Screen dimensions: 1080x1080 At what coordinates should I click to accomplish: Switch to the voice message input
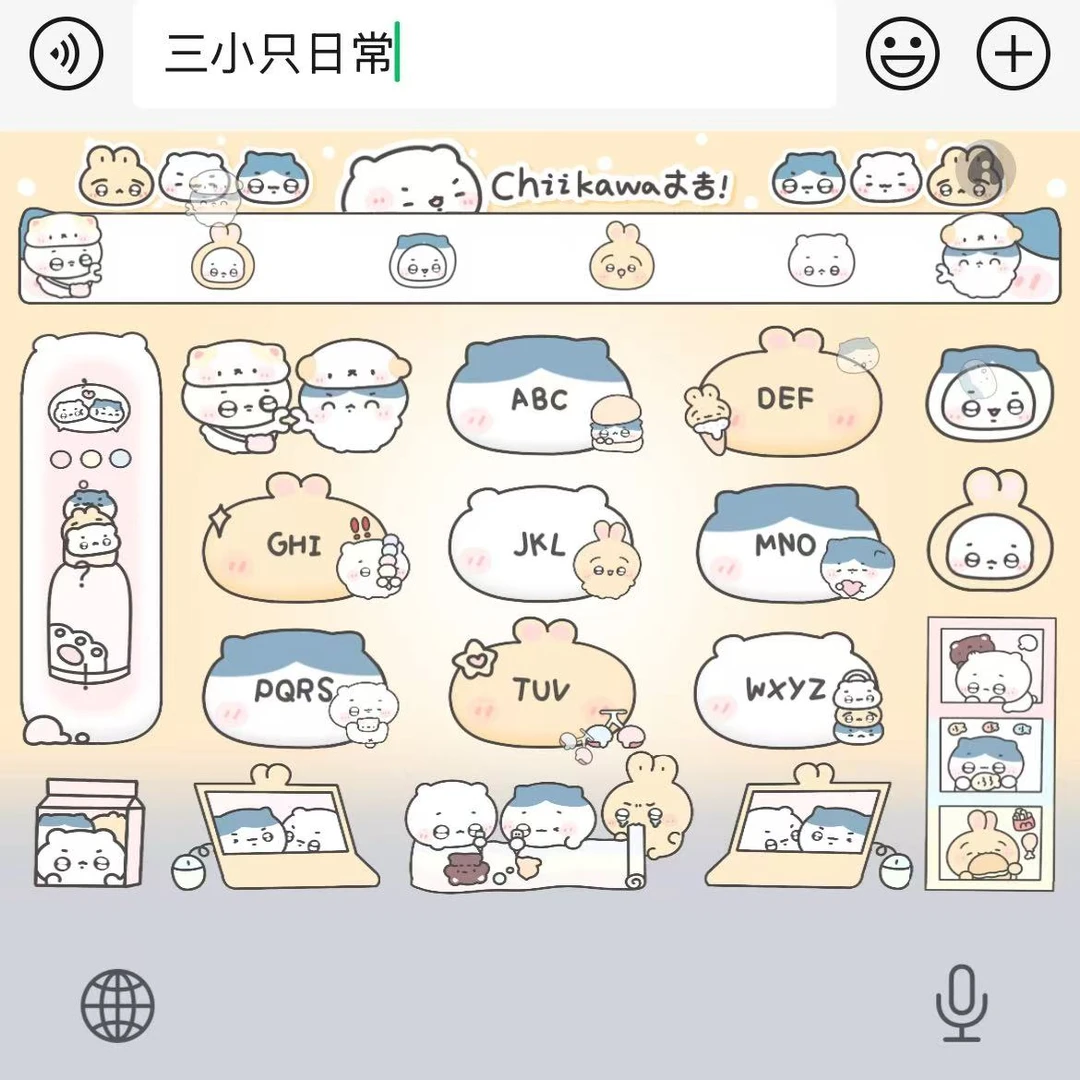[x=67, y=53]
